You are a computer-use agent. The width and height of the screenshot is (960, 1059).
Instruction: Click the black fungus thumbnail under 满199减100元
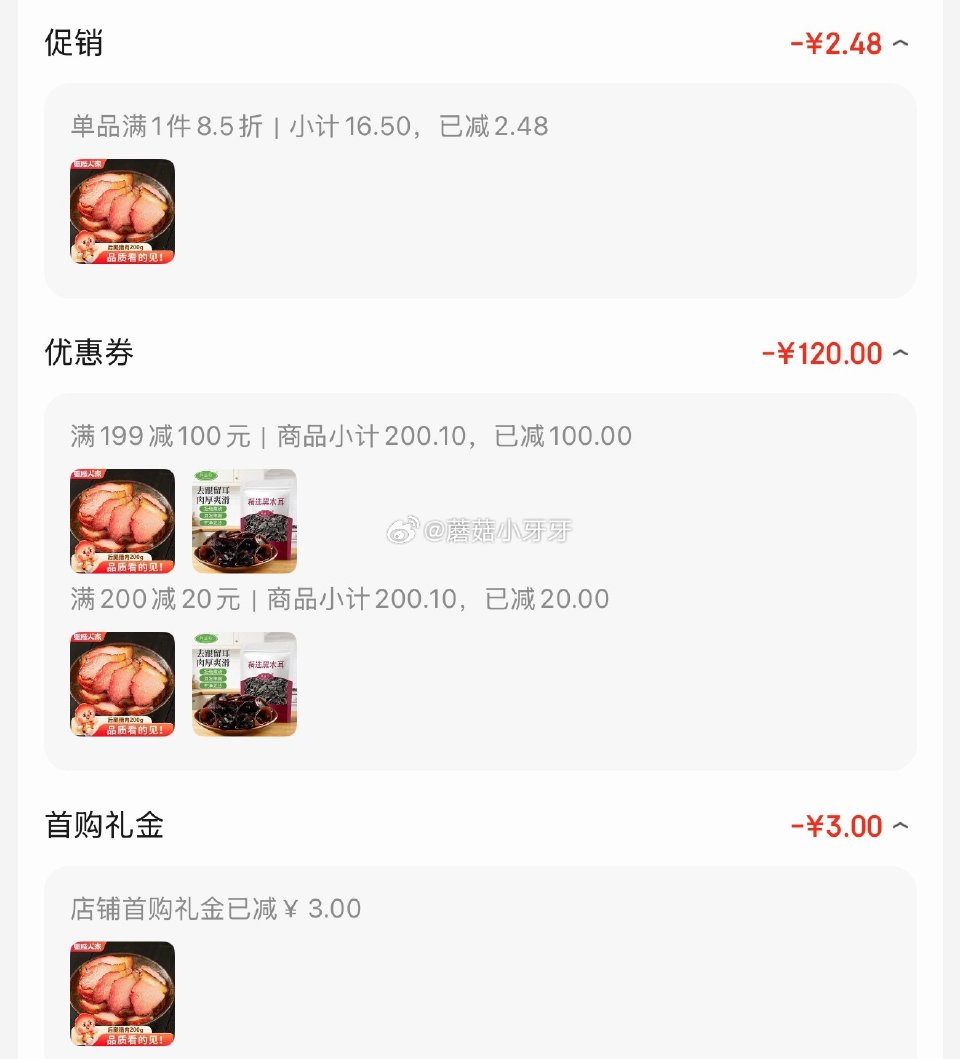pyautogui.click(x=243, y=520)
